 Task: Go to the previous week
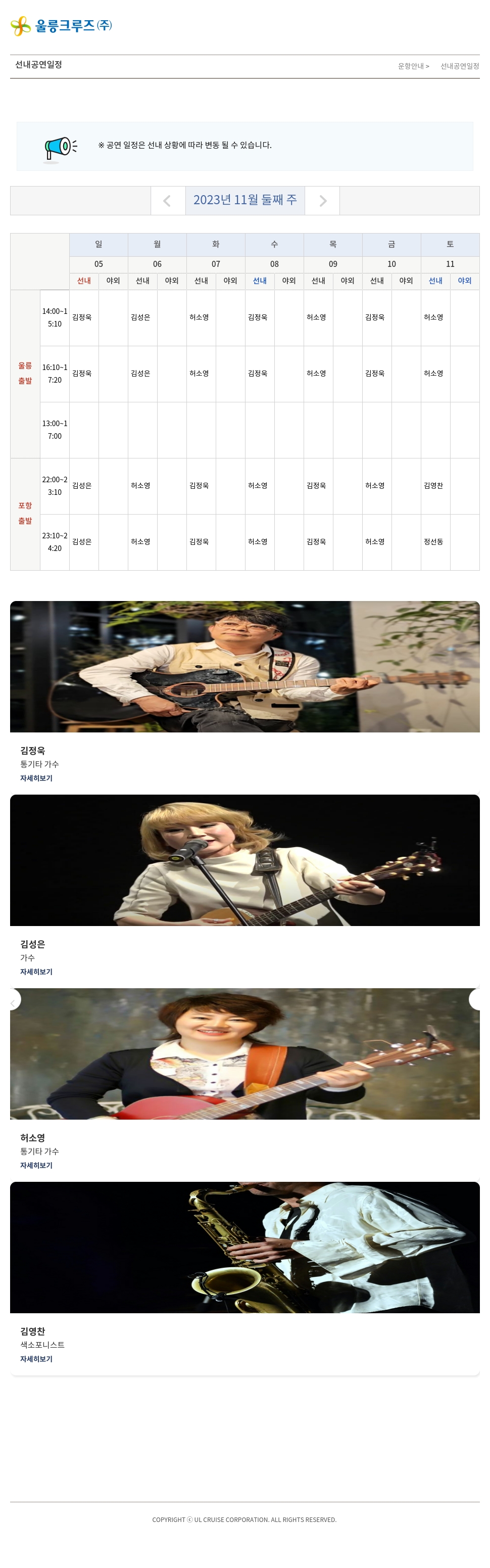(167, 201)
